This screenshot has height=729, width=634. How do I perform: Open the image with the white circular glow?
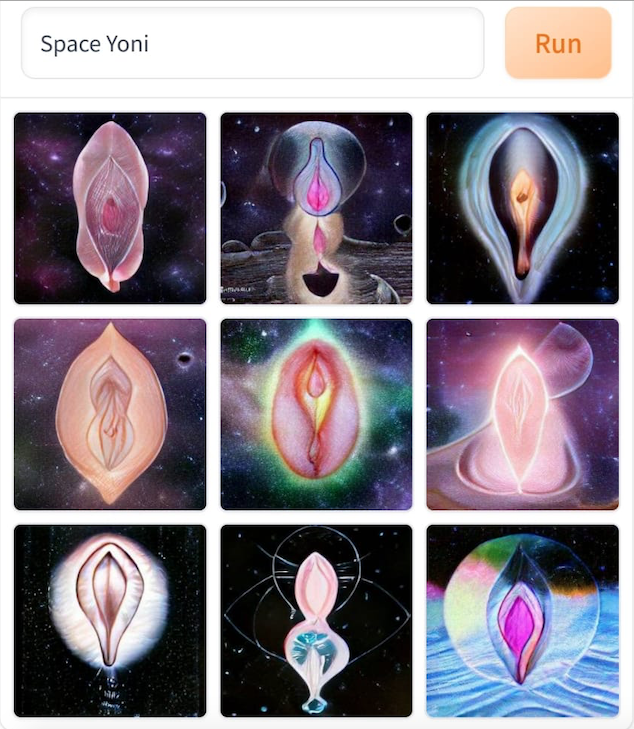coord(110,620)
